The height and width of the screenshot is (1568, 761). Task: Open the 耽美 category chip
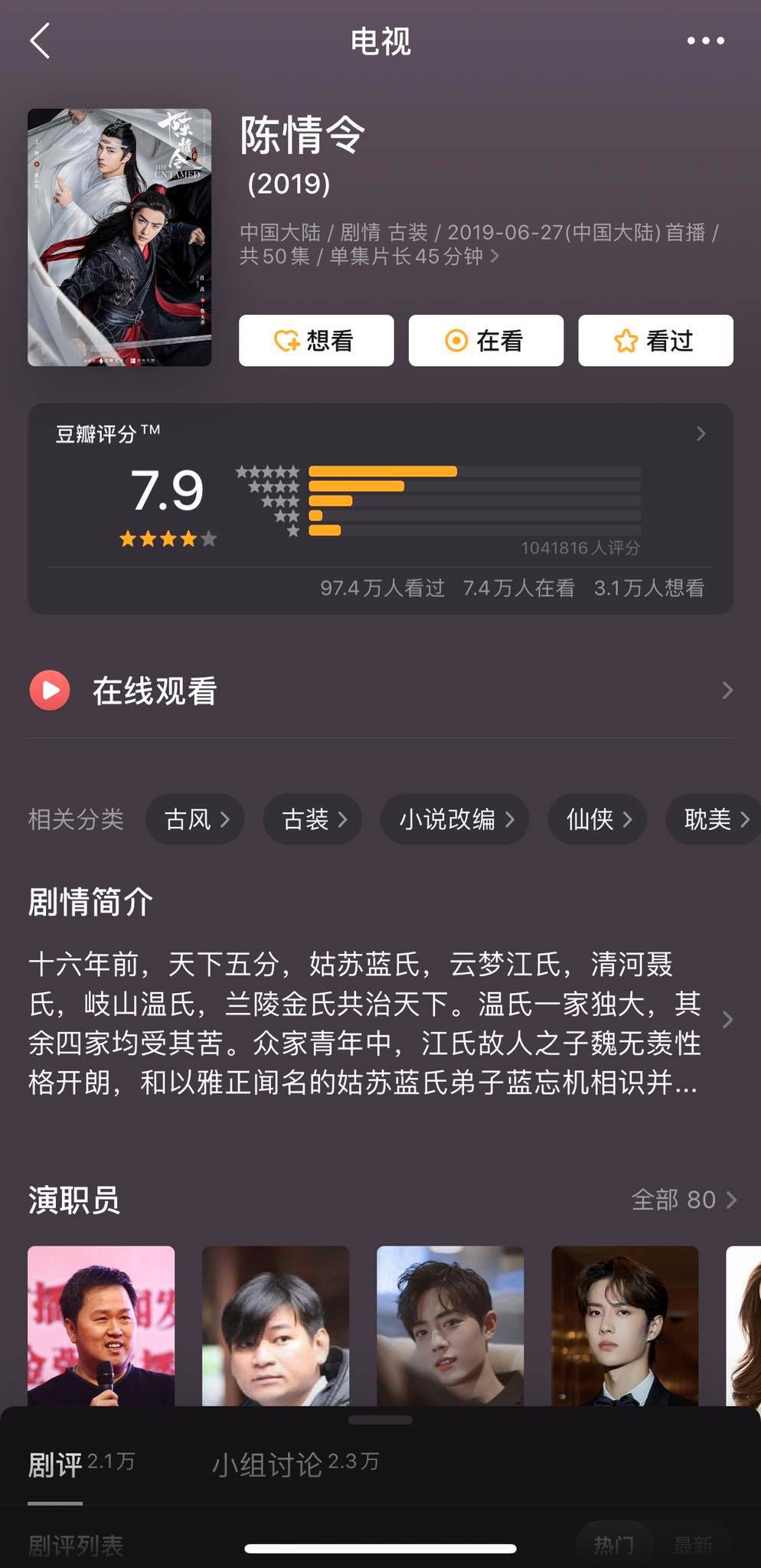[x=714, y=820]
